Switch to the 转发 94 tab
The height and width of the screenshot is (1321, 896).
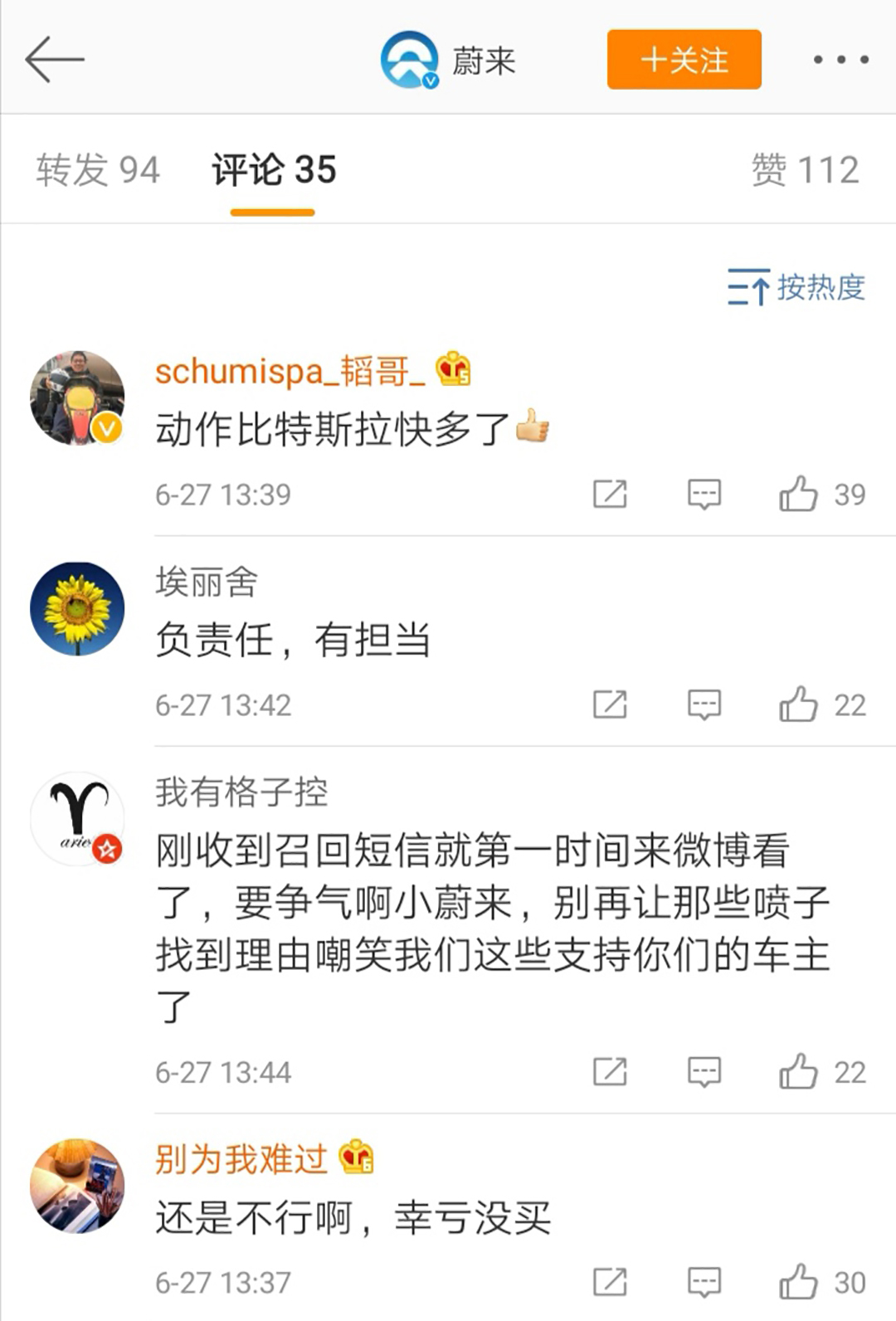98,170
